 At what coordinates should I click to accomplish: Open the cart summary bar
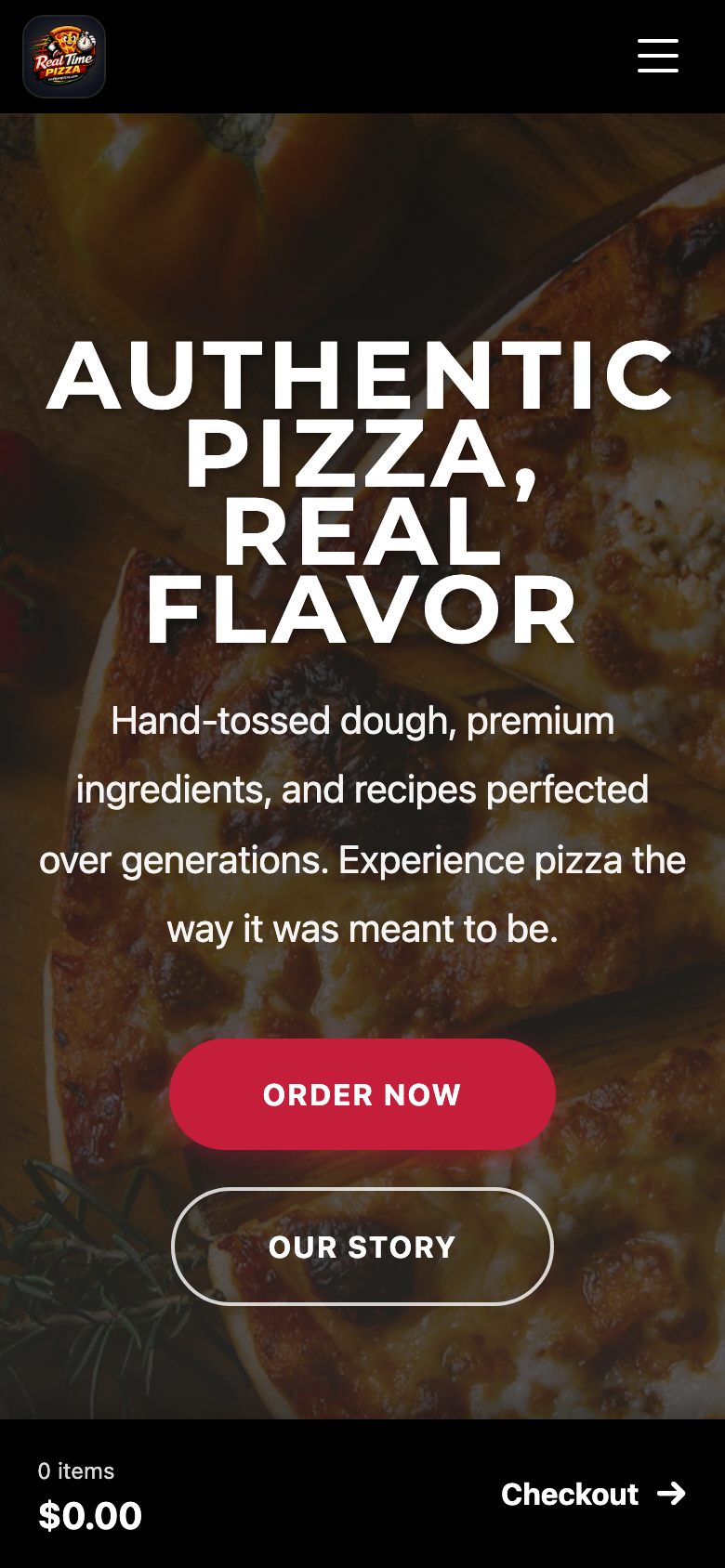point(362,1494)
